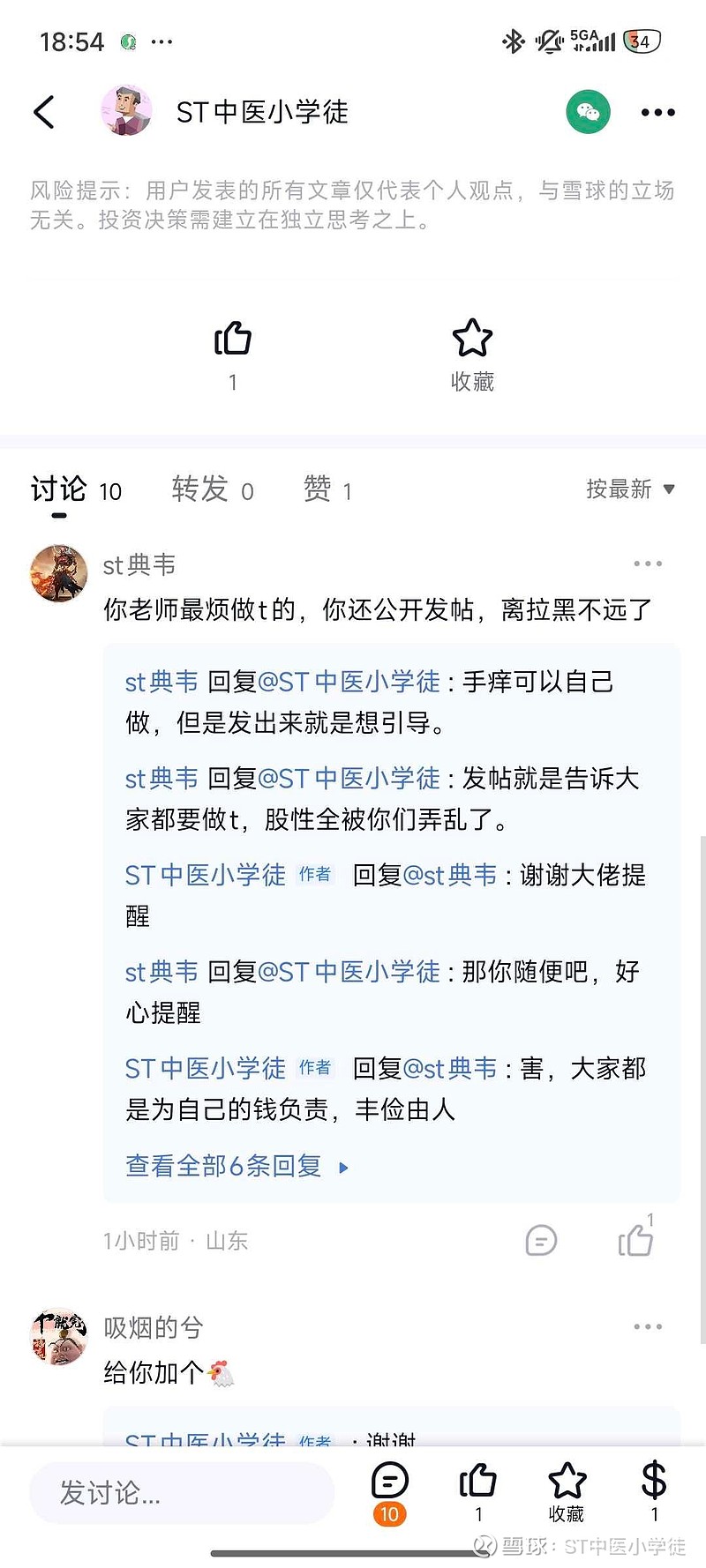706x1568 pixels.
Task: Tap the battery indicator showing 34
Action: [x=642, y=41]
